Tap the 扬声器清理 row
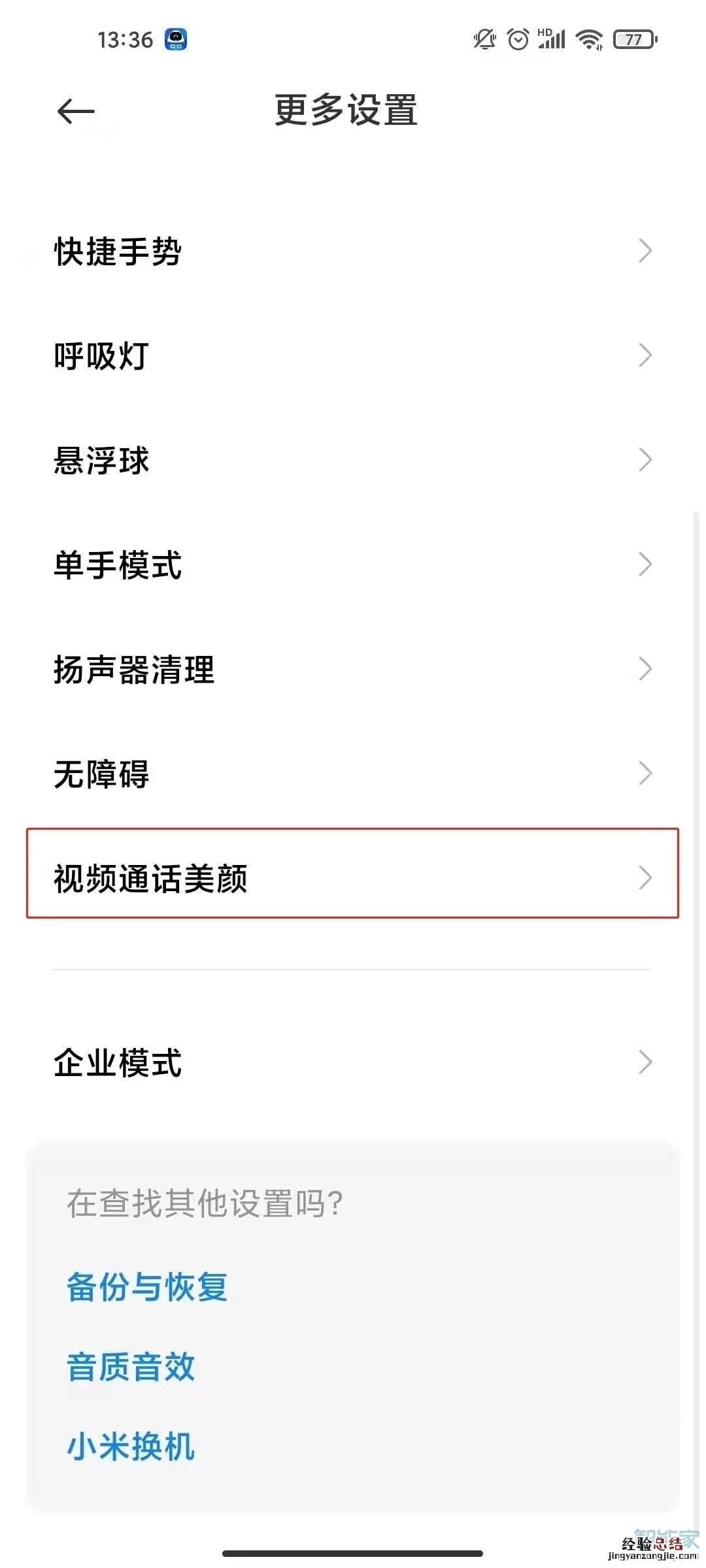 point(353,669)
